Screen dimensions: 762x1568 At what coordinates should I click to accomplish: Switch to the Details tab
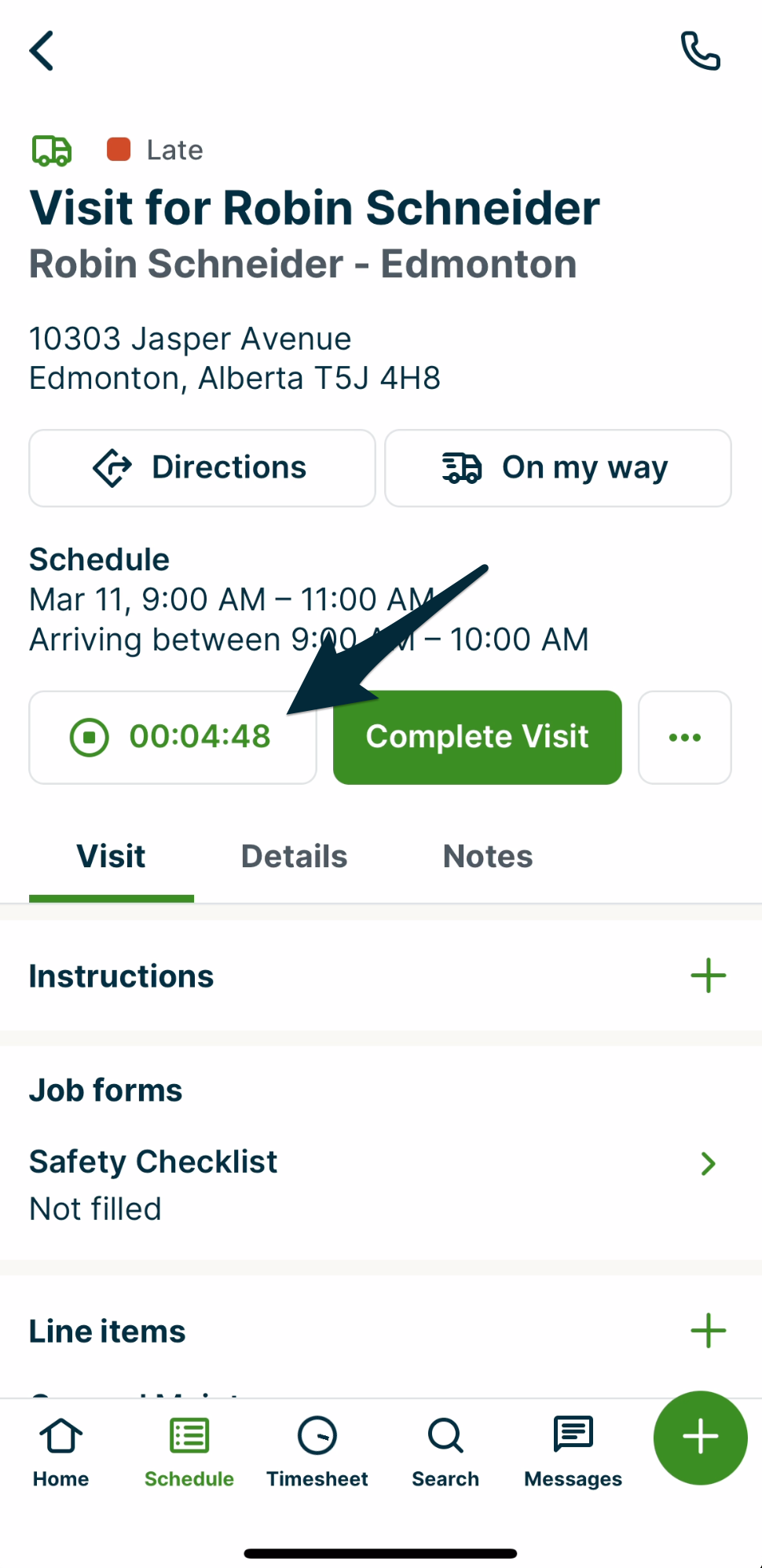pos(294,856)
